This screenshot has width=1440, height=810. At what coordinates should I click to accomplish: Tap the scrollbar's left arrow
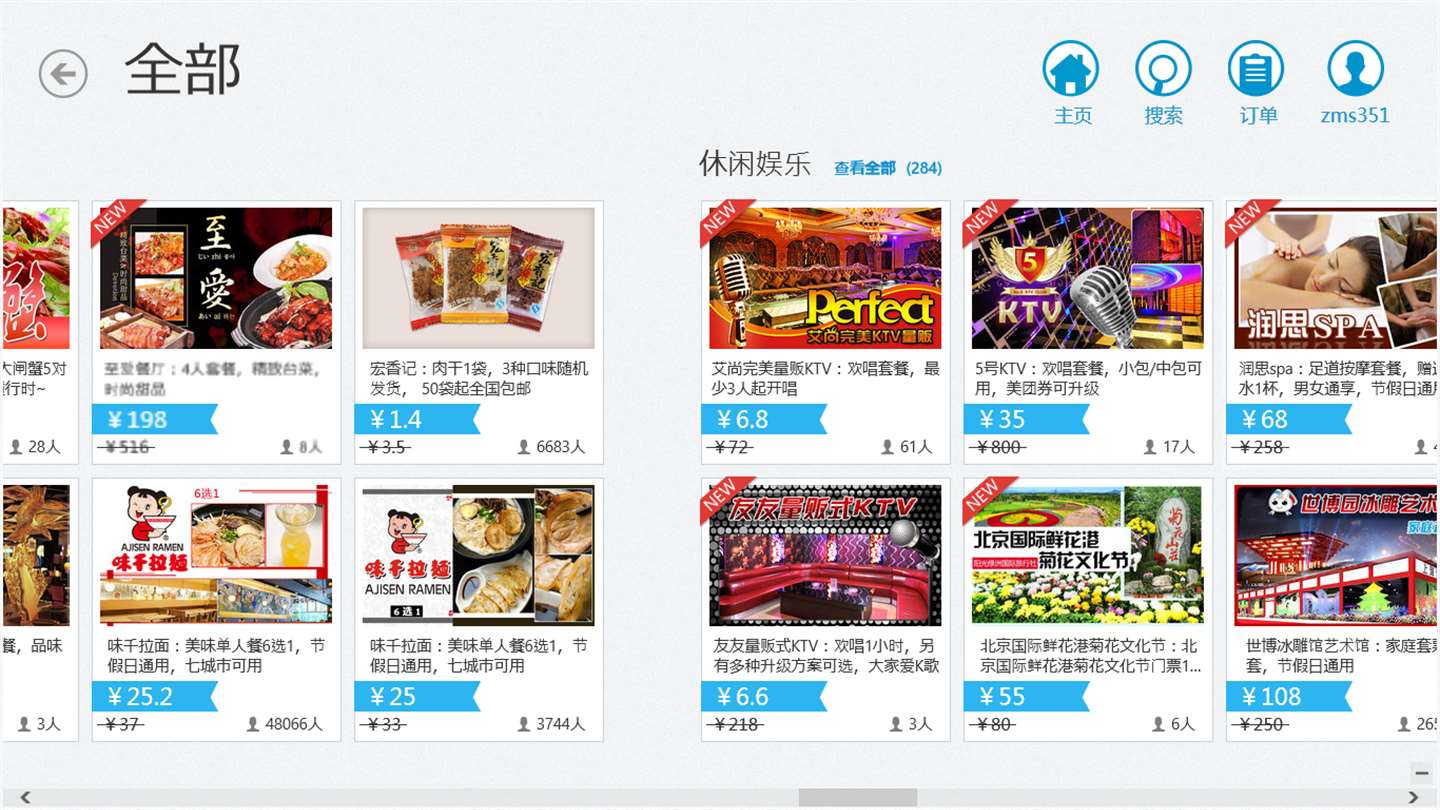[x=25, y=798]
